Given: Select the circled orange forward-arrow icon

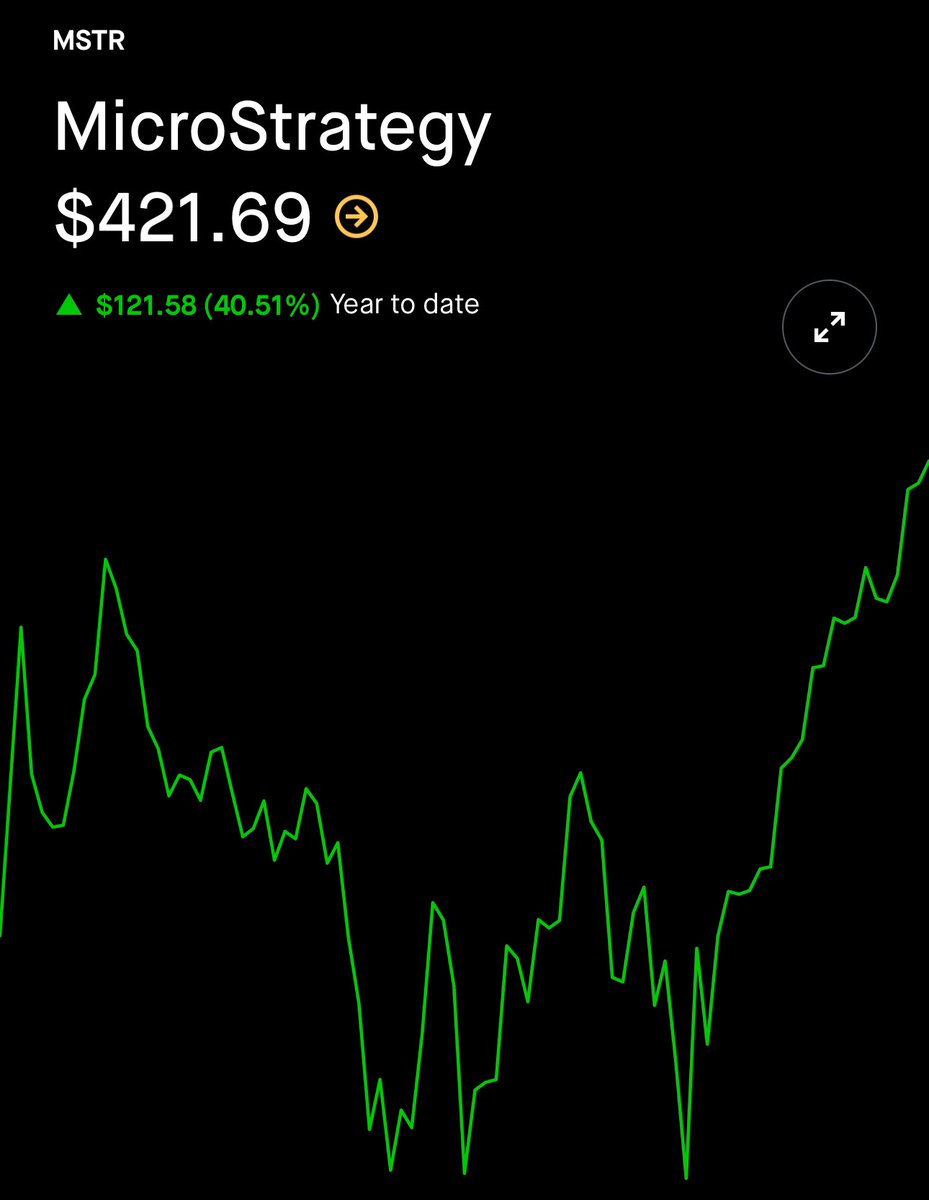Looking at the screenshot, I should click(357, 215).
